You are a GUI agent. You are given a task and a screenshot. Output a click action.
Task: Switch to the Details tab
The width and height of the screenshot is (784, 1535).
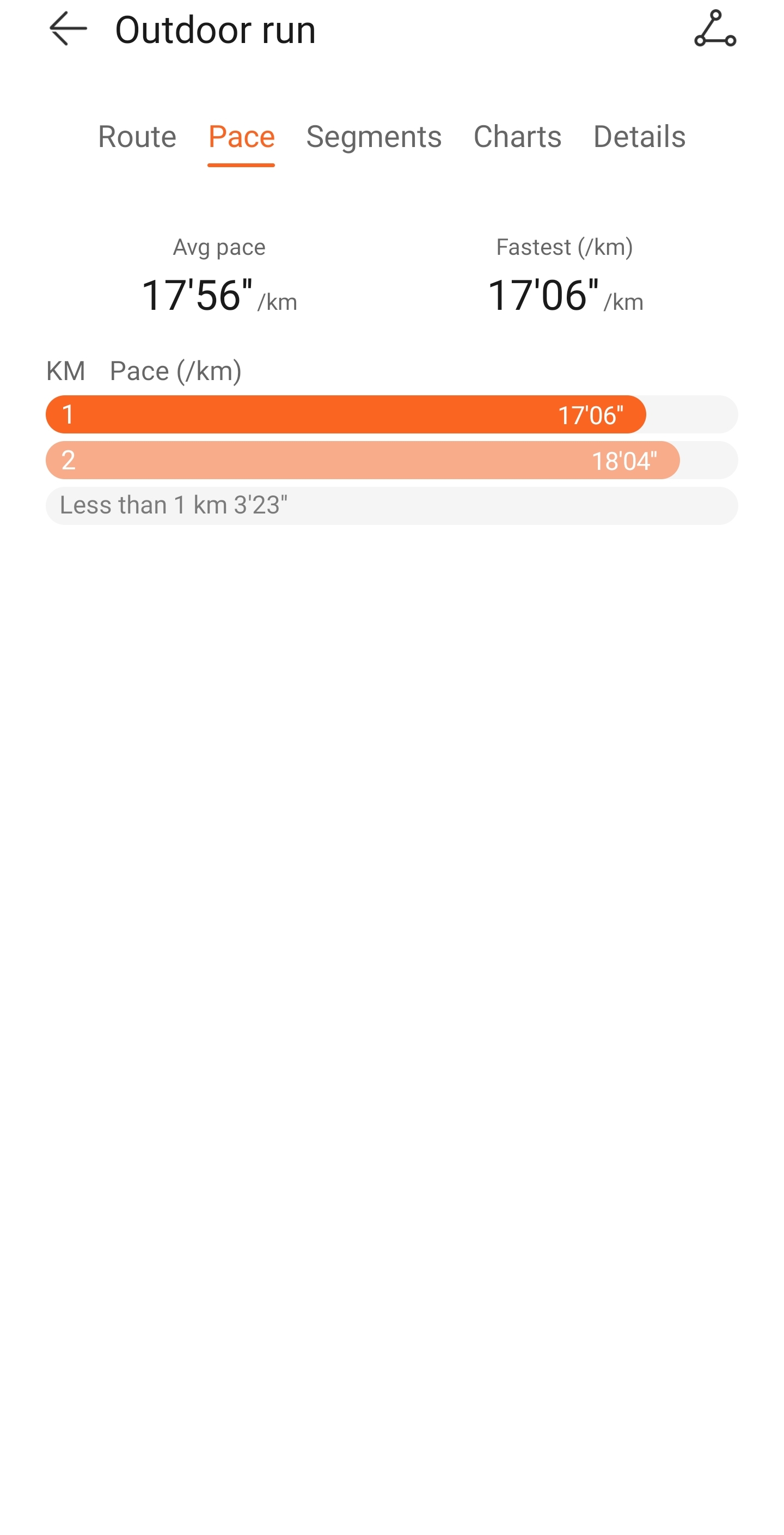click(x=639, y=137)
